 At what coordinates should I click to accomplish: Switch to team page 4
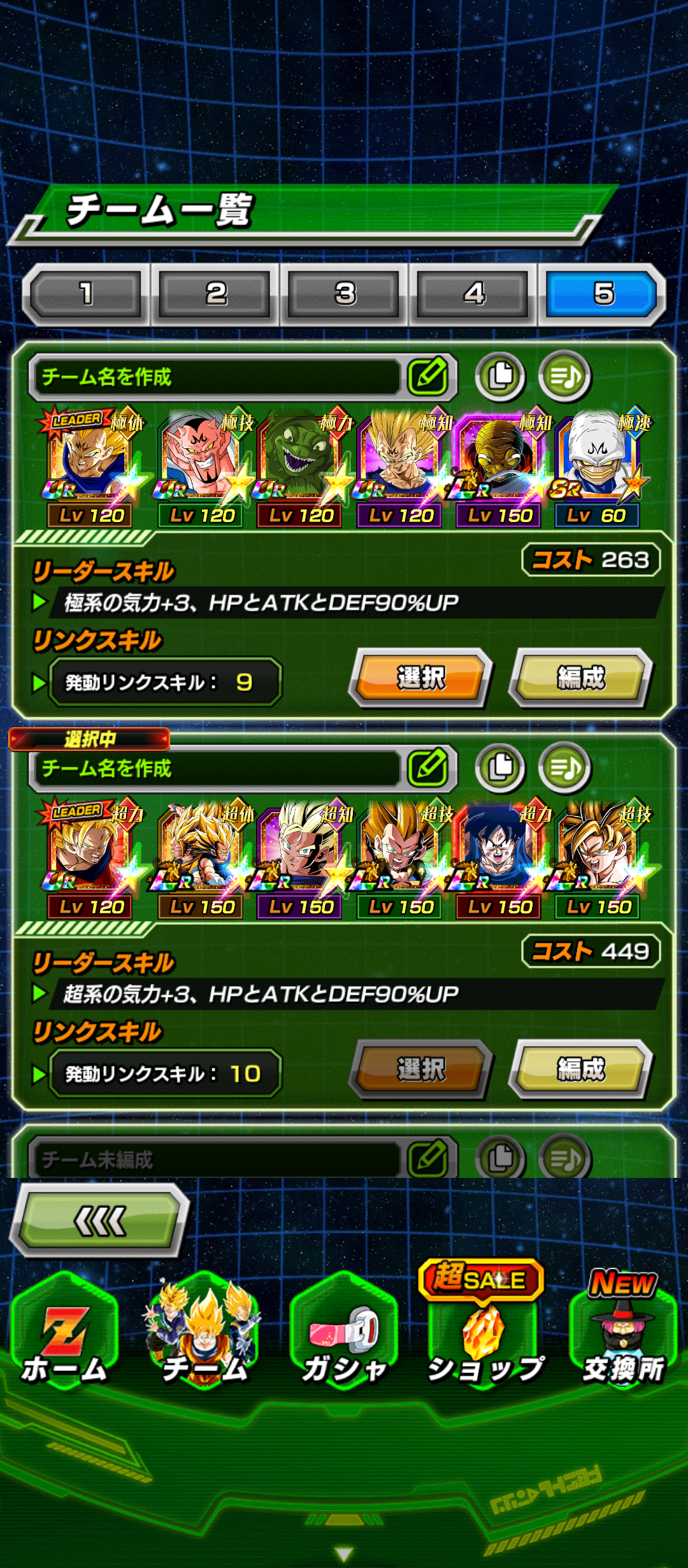475,294
